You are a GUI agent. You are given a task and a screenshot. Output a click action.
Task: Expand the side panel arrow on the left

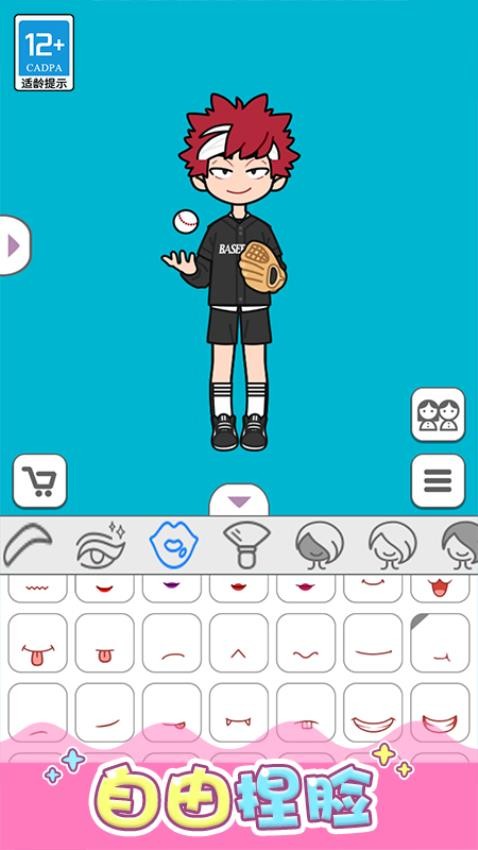(15, 246)
